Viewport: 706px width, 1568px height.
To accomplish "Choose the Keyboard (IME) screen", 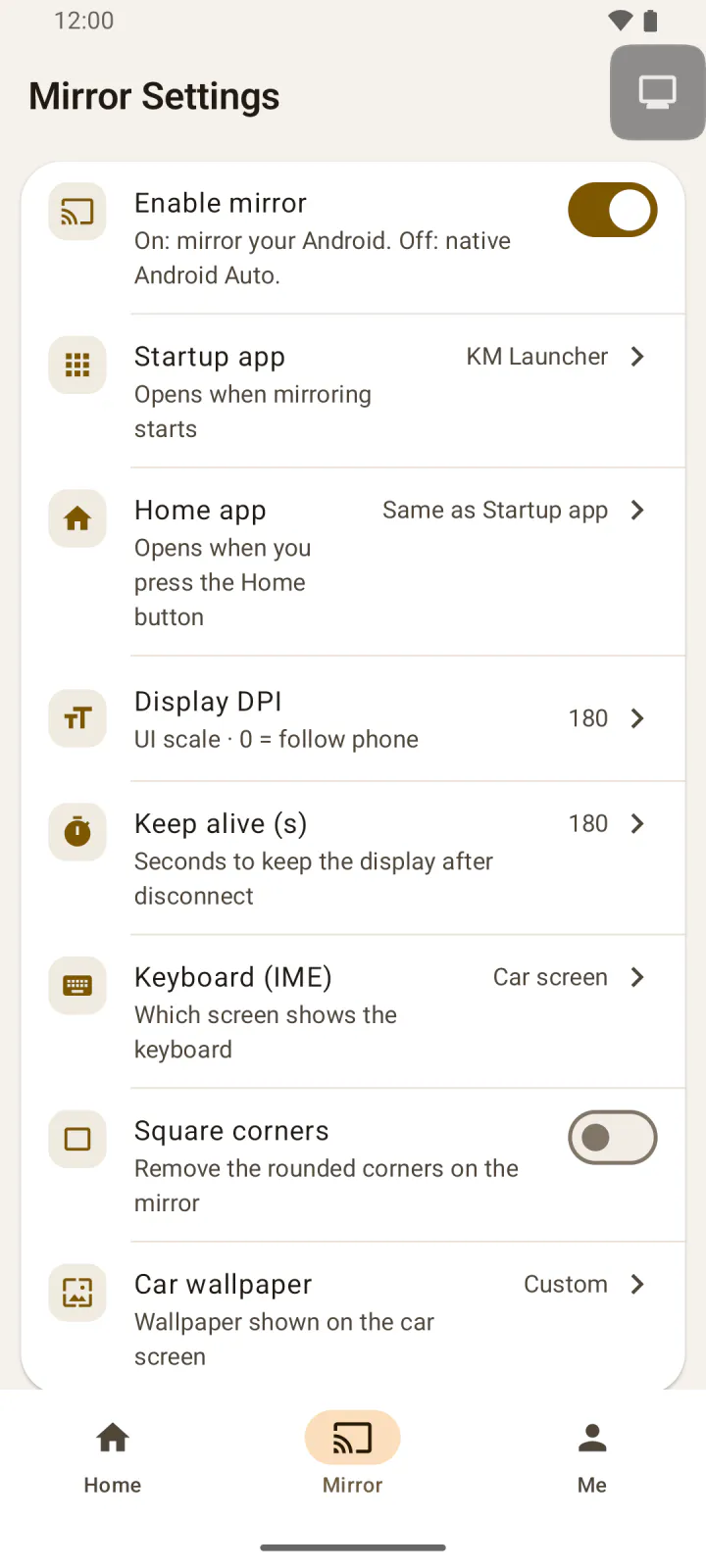I will point(353,1012).
